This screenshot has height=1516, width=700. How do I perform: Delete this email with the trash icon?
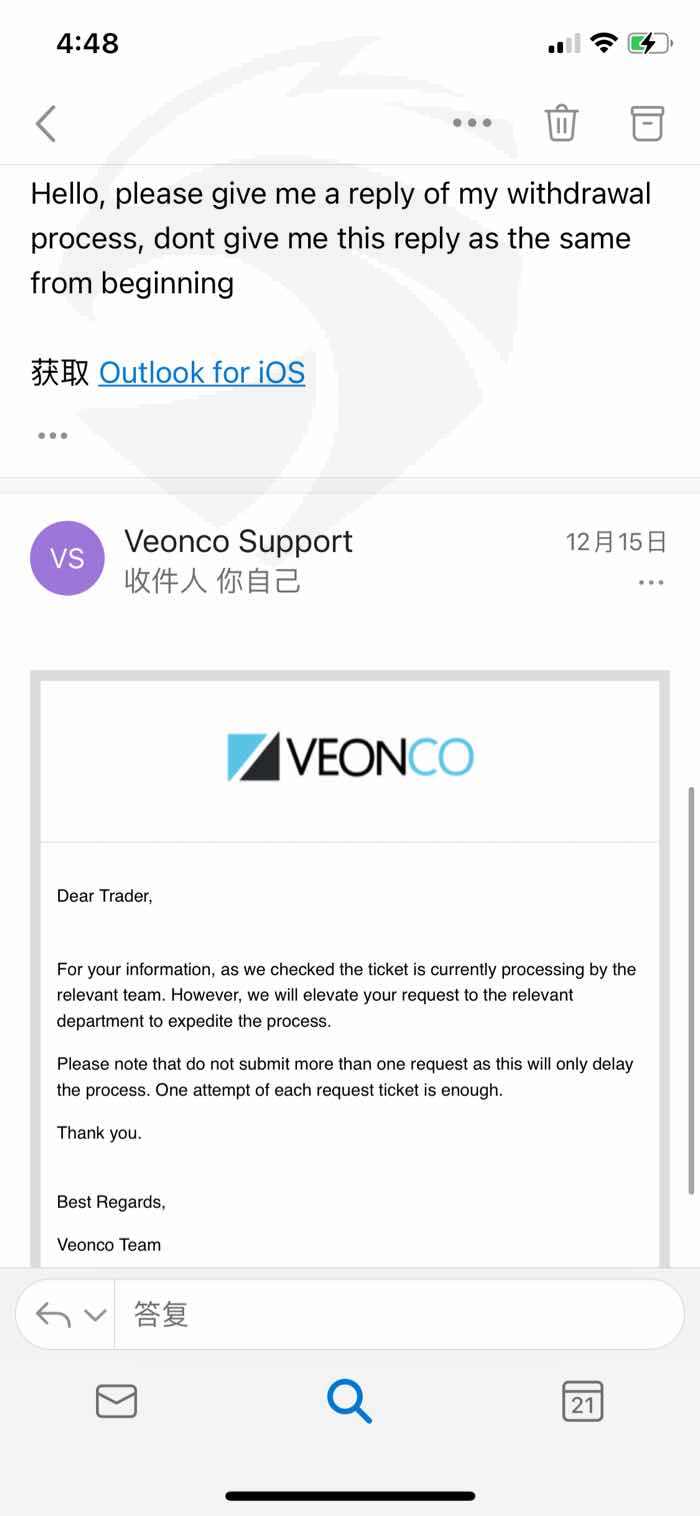point(561,123)
